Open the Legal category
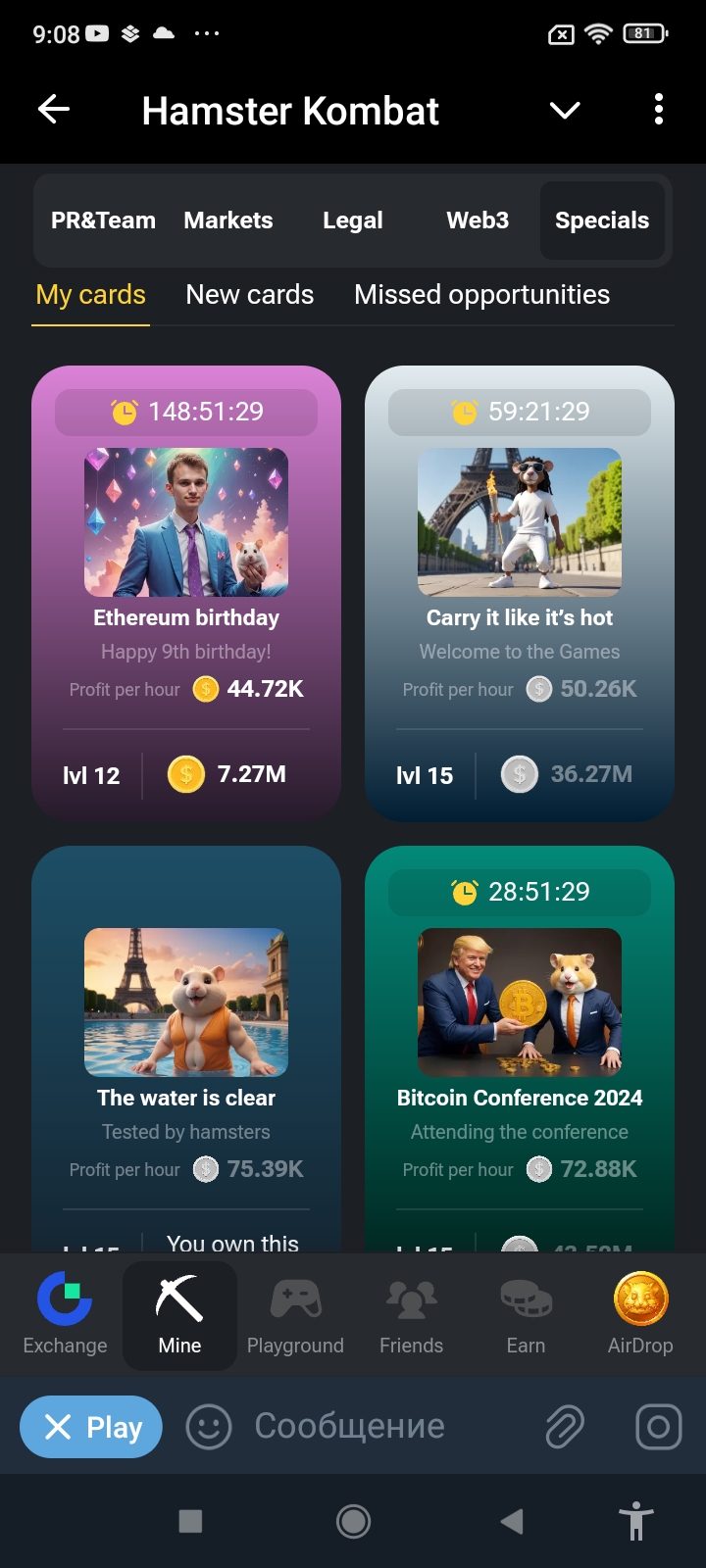 353,220
